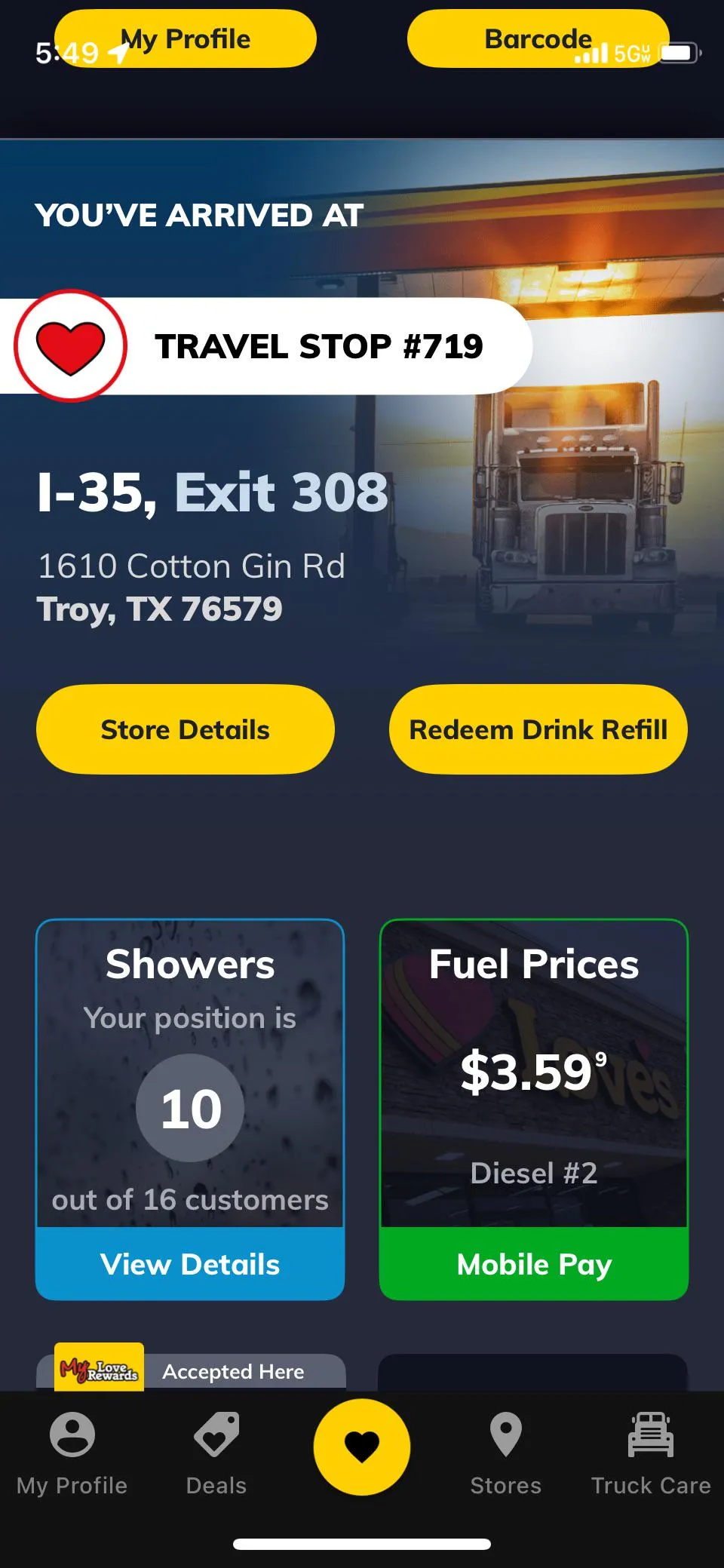Open the yellow My Profile button

click(x=186, y=39)
